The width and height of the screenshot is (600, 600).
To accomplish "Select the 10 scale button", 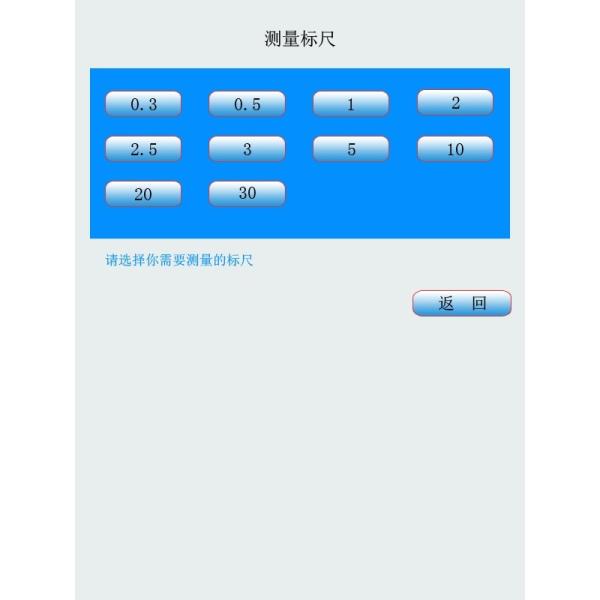I will 455,149.
